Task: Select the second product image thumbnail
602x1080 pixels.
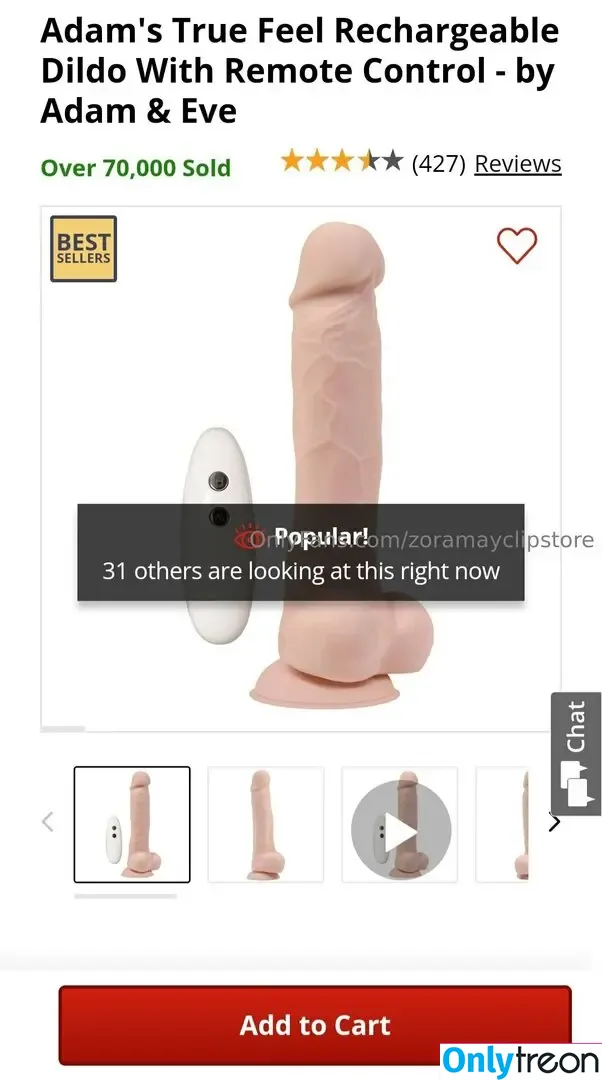Action: coord(265,824)
